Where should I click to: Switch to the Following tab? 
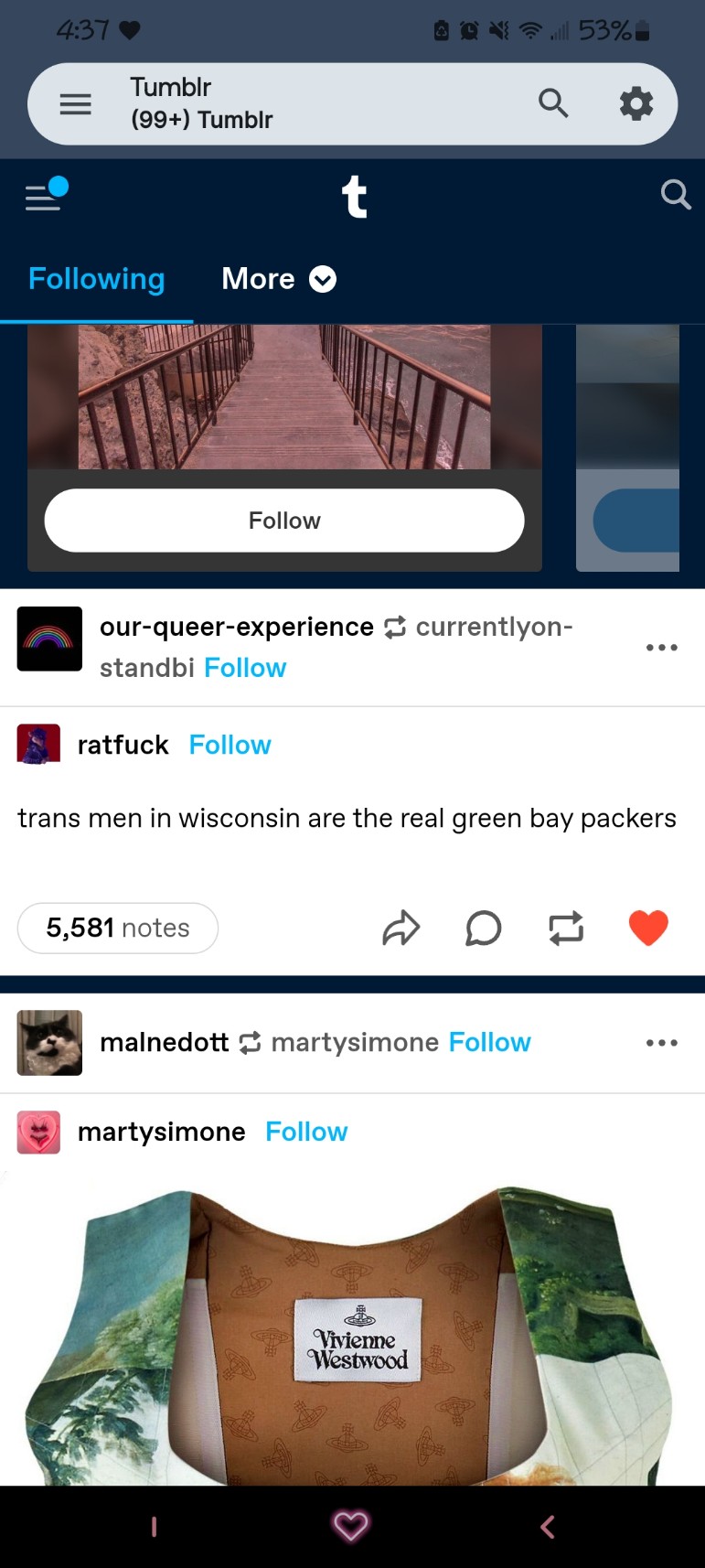coord(97,279)
